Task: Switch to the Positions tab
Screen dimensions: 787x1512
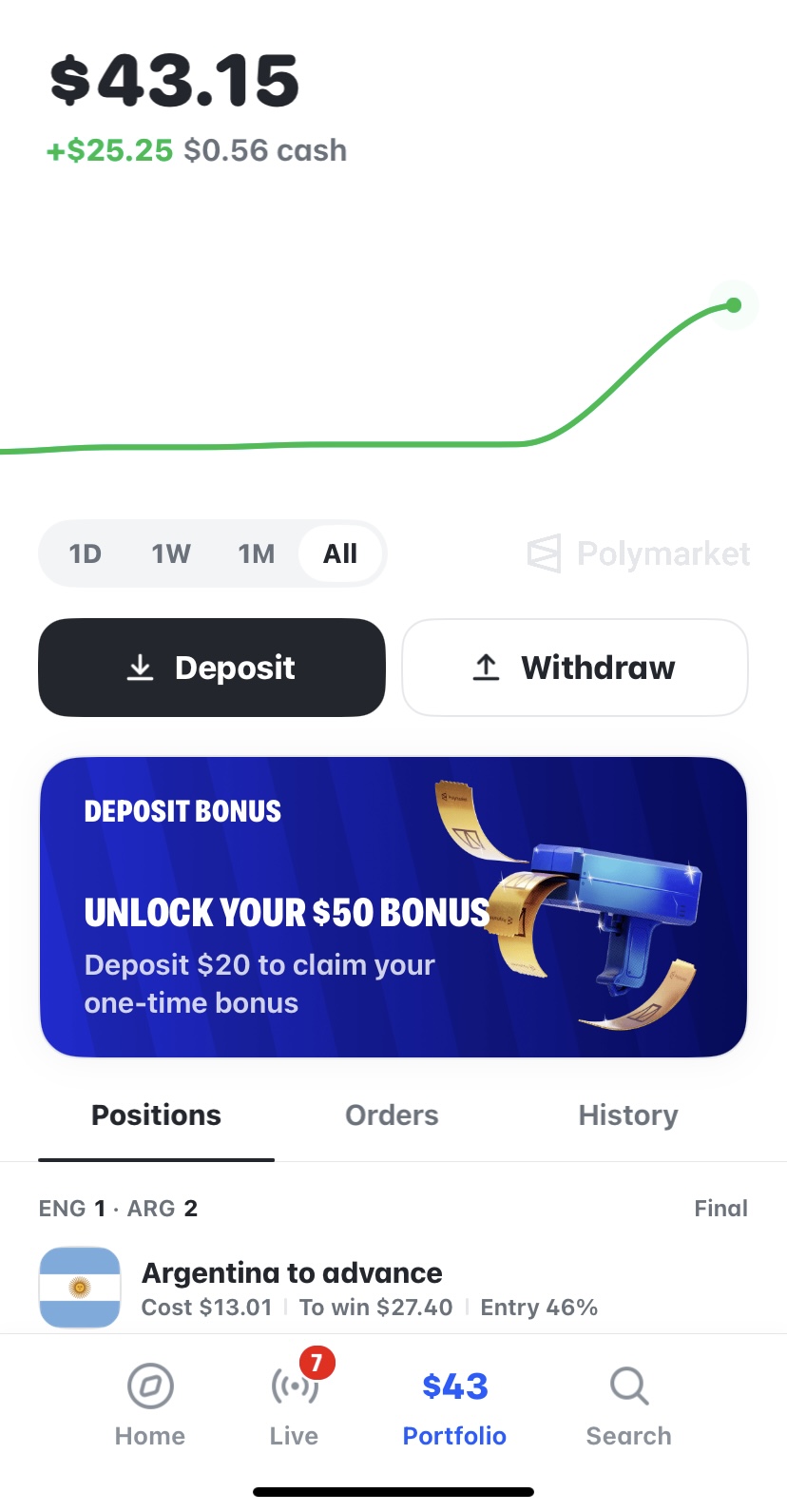Action: (x=156, y=1115)
